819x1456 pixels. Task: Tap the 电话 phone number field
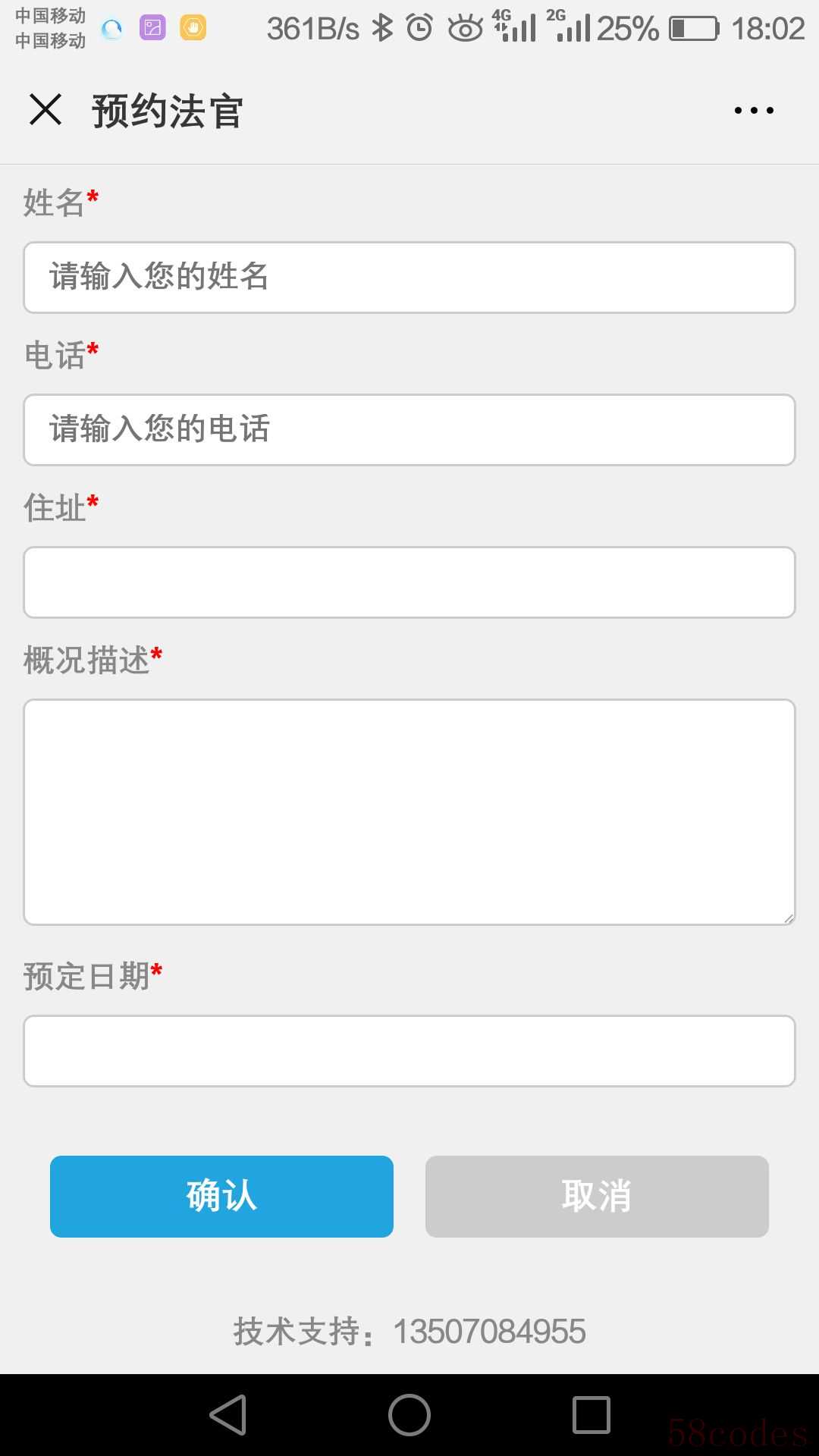(x=409, y=430)
